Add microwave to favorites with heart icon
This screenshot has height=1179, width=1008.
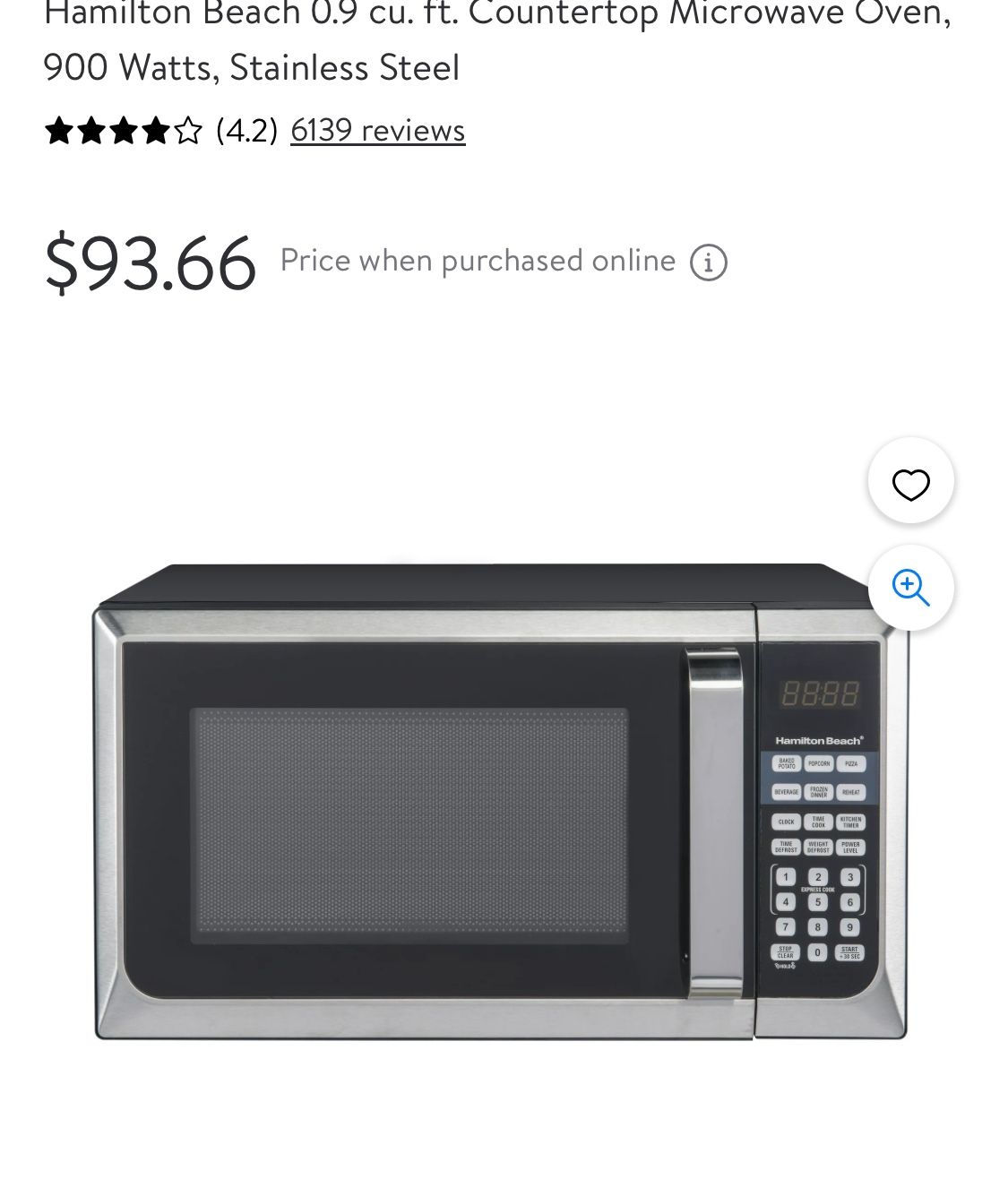[x=910, y=485]
